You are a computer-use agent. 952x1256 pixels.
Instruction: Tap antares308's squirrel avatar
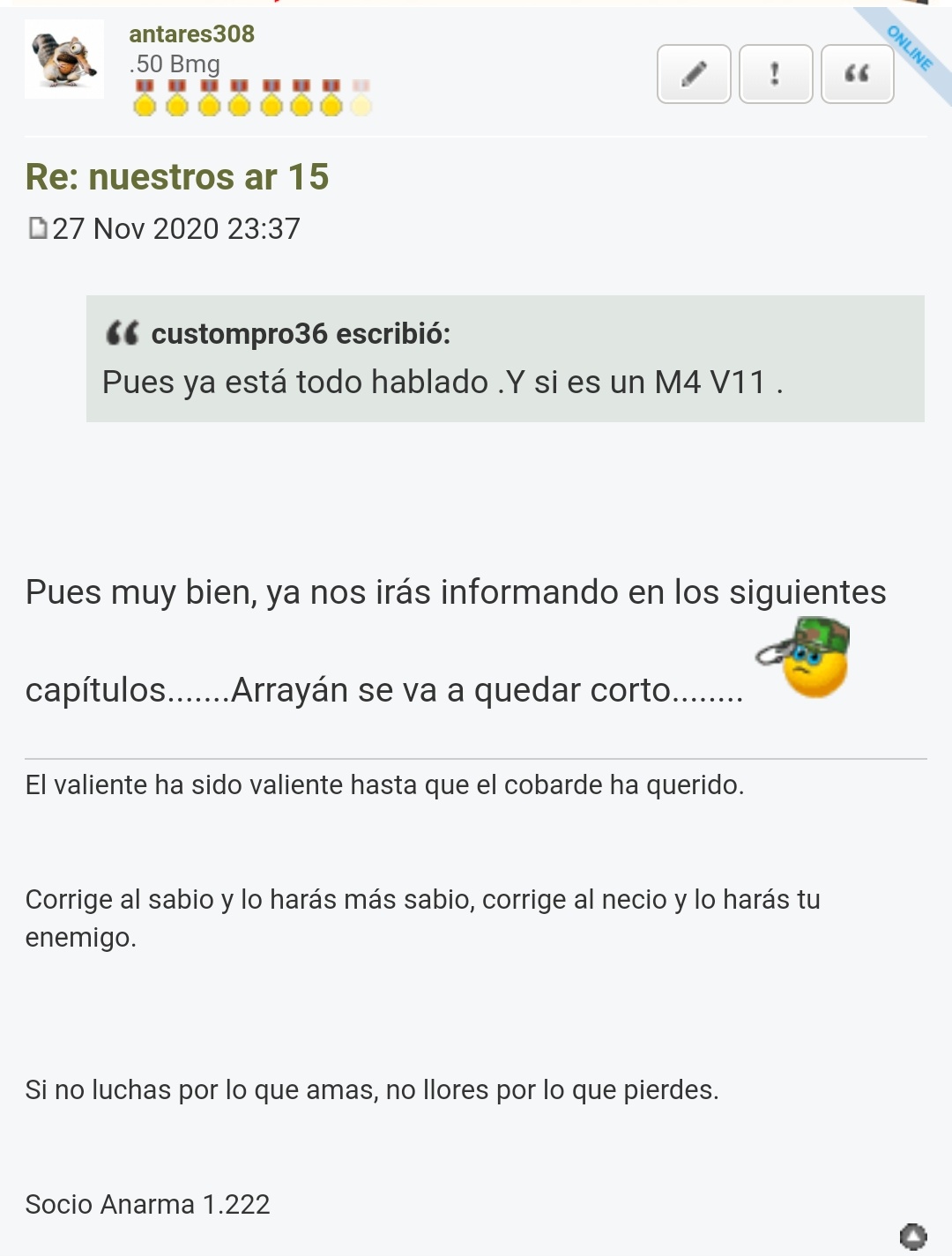click(64, 58)
